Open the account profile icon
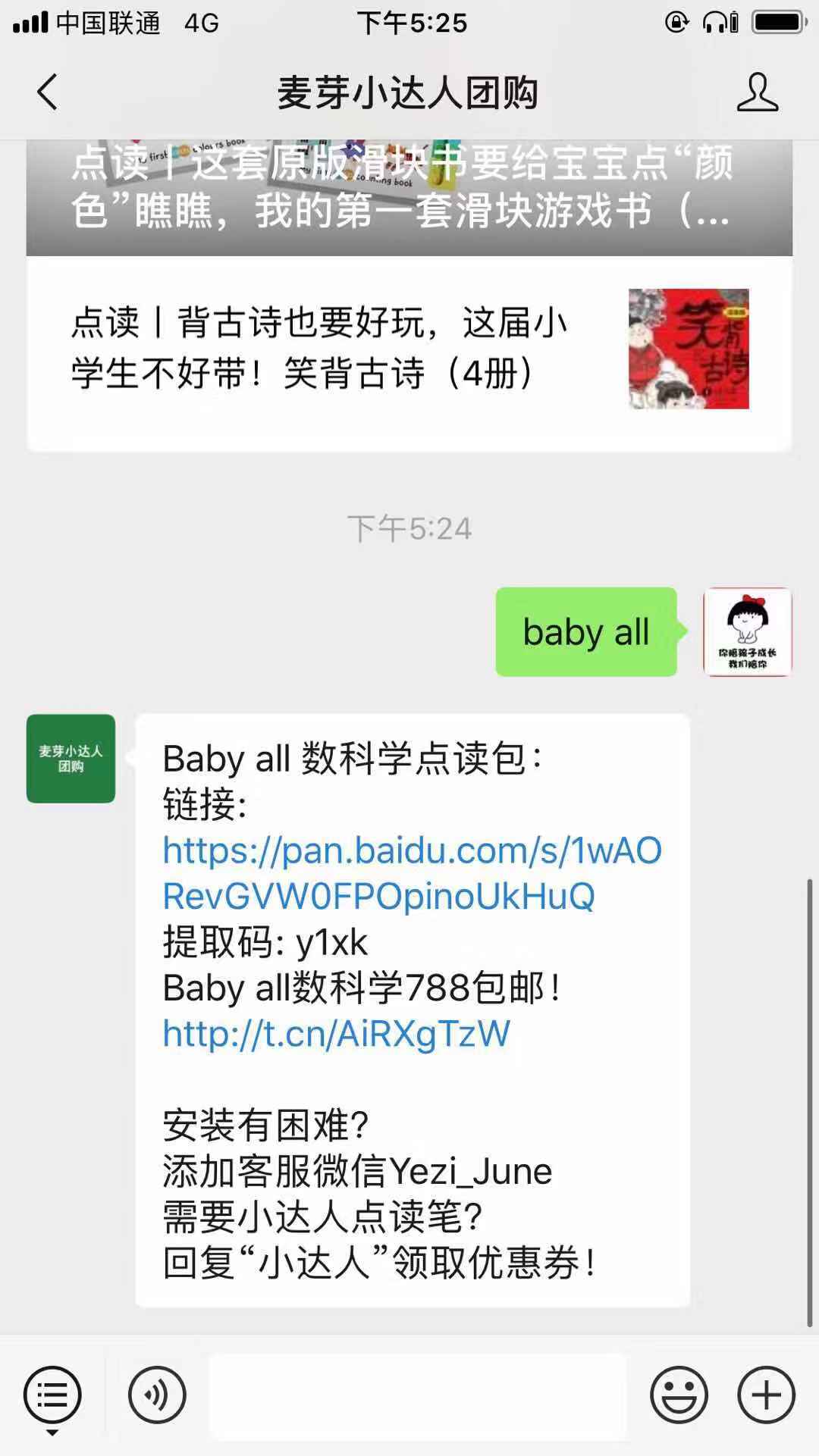Image resolution: width=819 pixels, height=1456 pixels. (x=757, y=92)
